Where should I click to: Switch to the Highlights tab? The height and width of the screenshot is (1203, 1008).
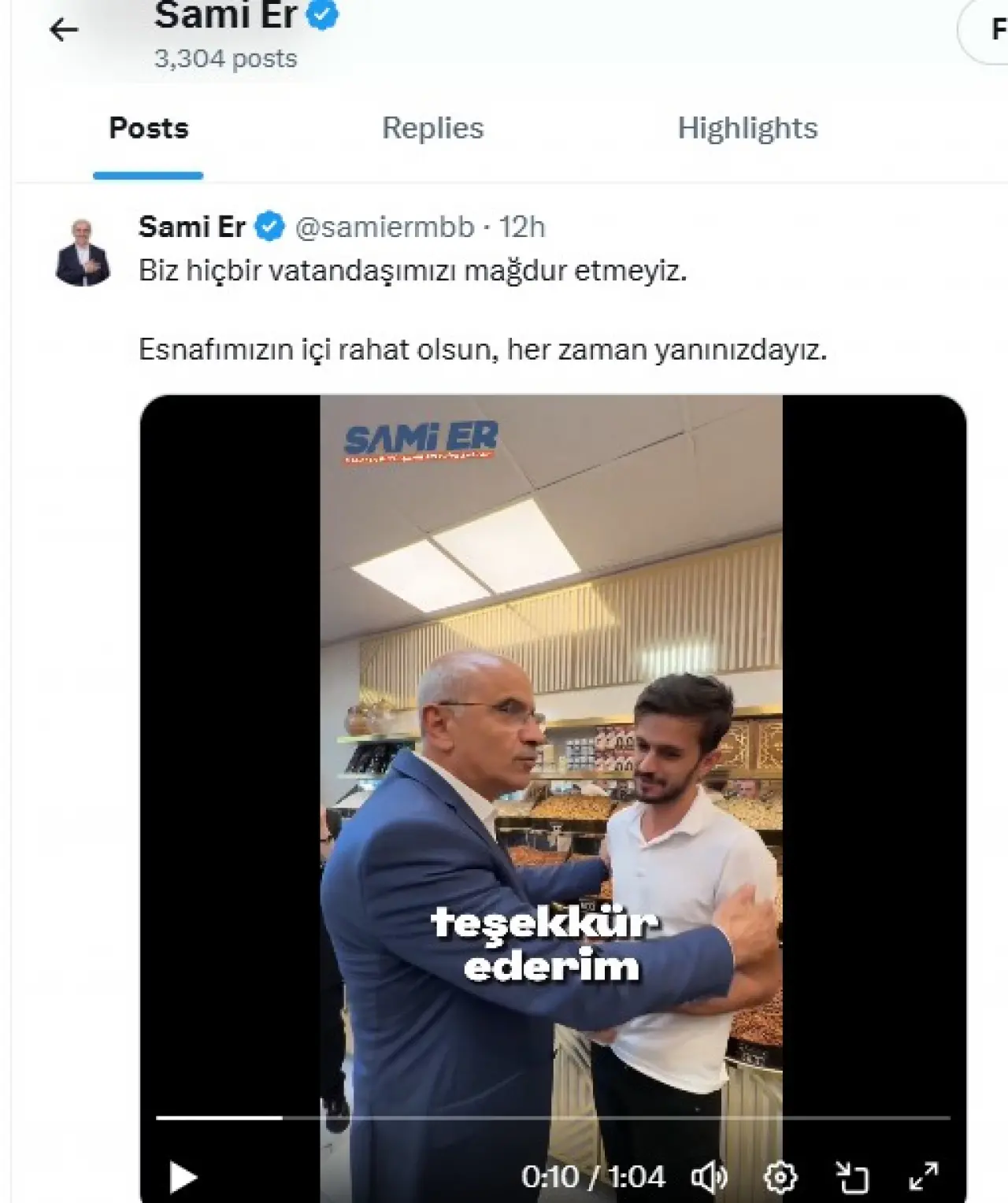click(x=747, y=128)
